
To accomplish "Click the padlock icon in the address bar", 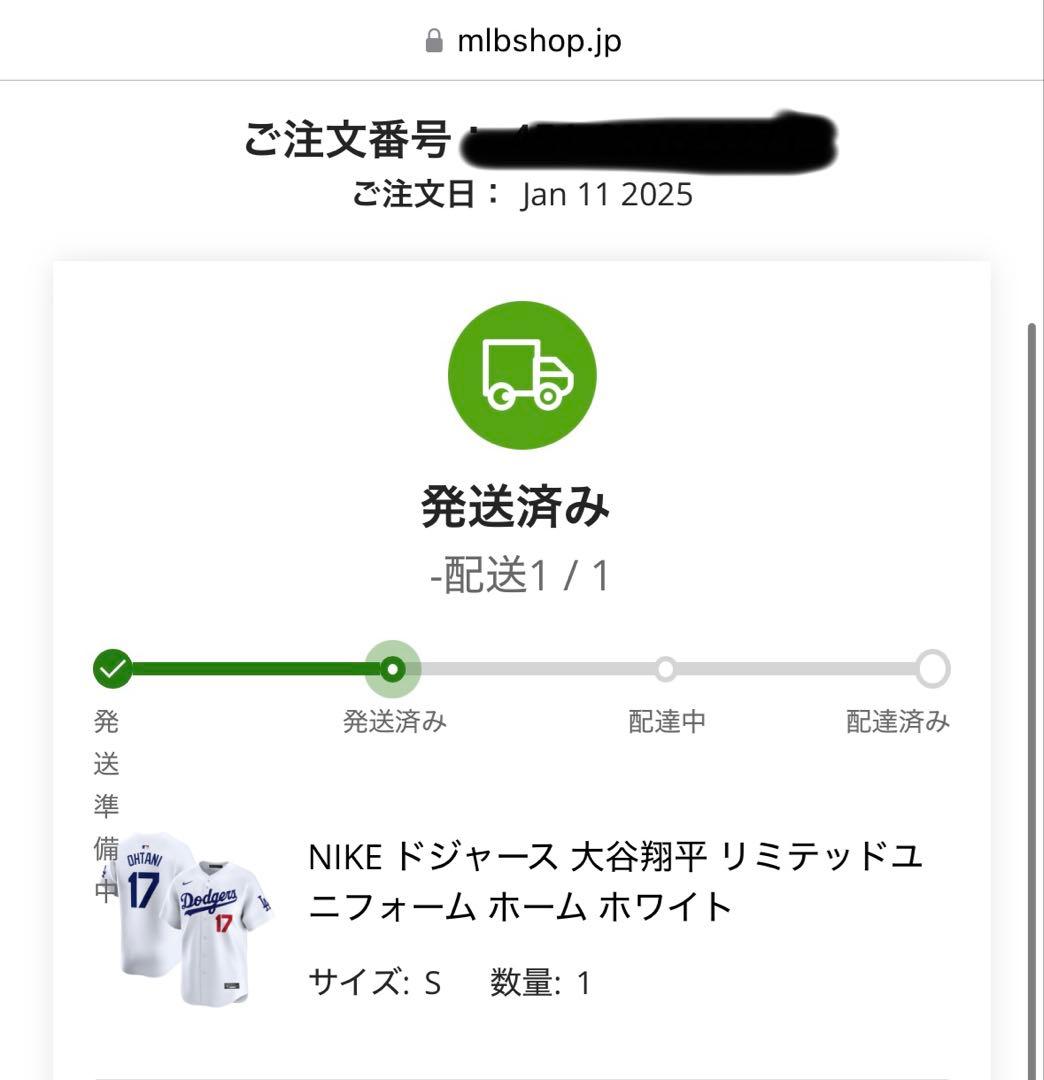I will (x=433, y=41).
